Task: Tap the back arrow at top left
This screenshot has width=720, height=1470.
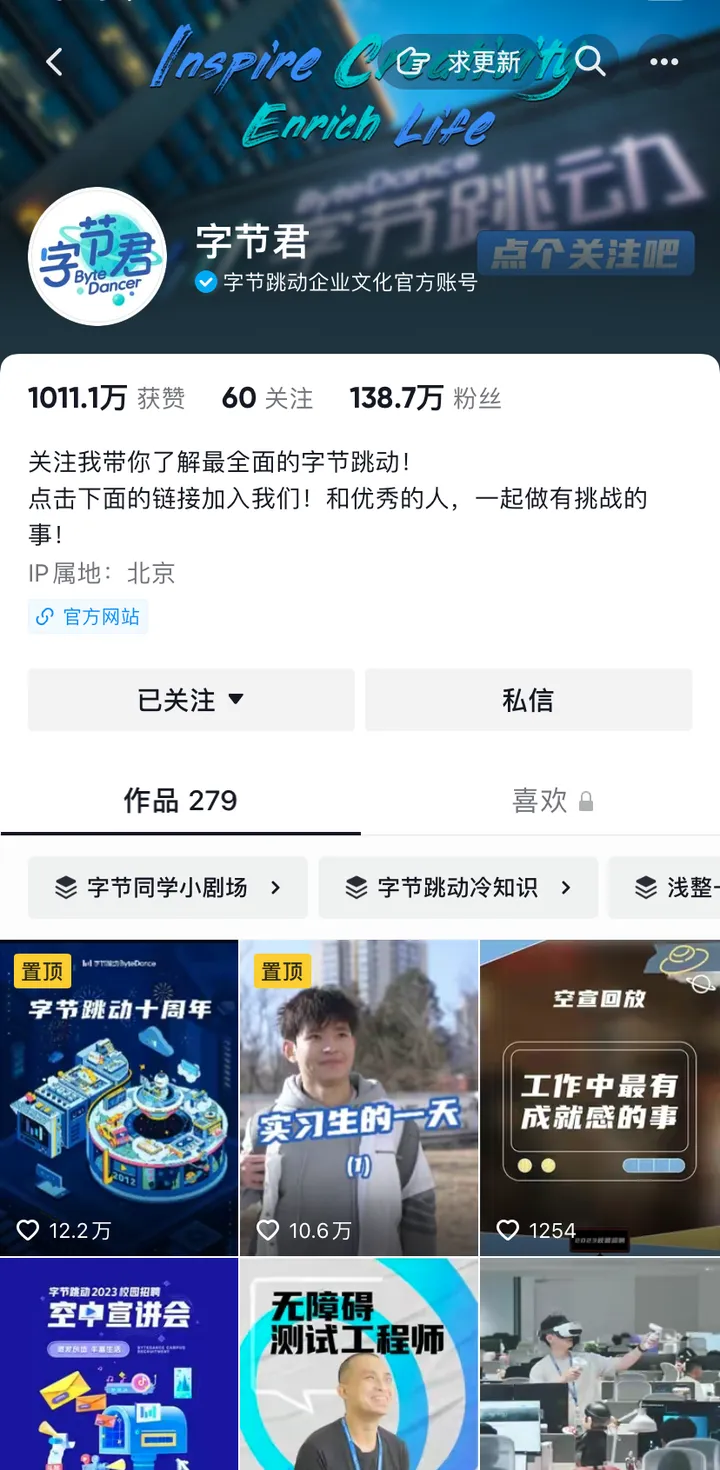Action: coord(52,62)
